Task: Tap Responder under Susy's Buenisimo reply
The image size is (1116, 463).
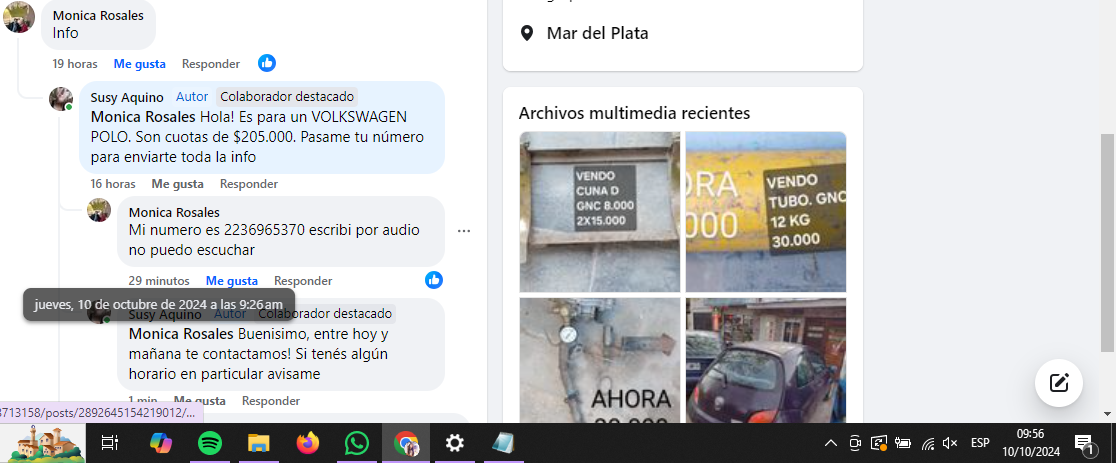Action: (x=270, y=401)
